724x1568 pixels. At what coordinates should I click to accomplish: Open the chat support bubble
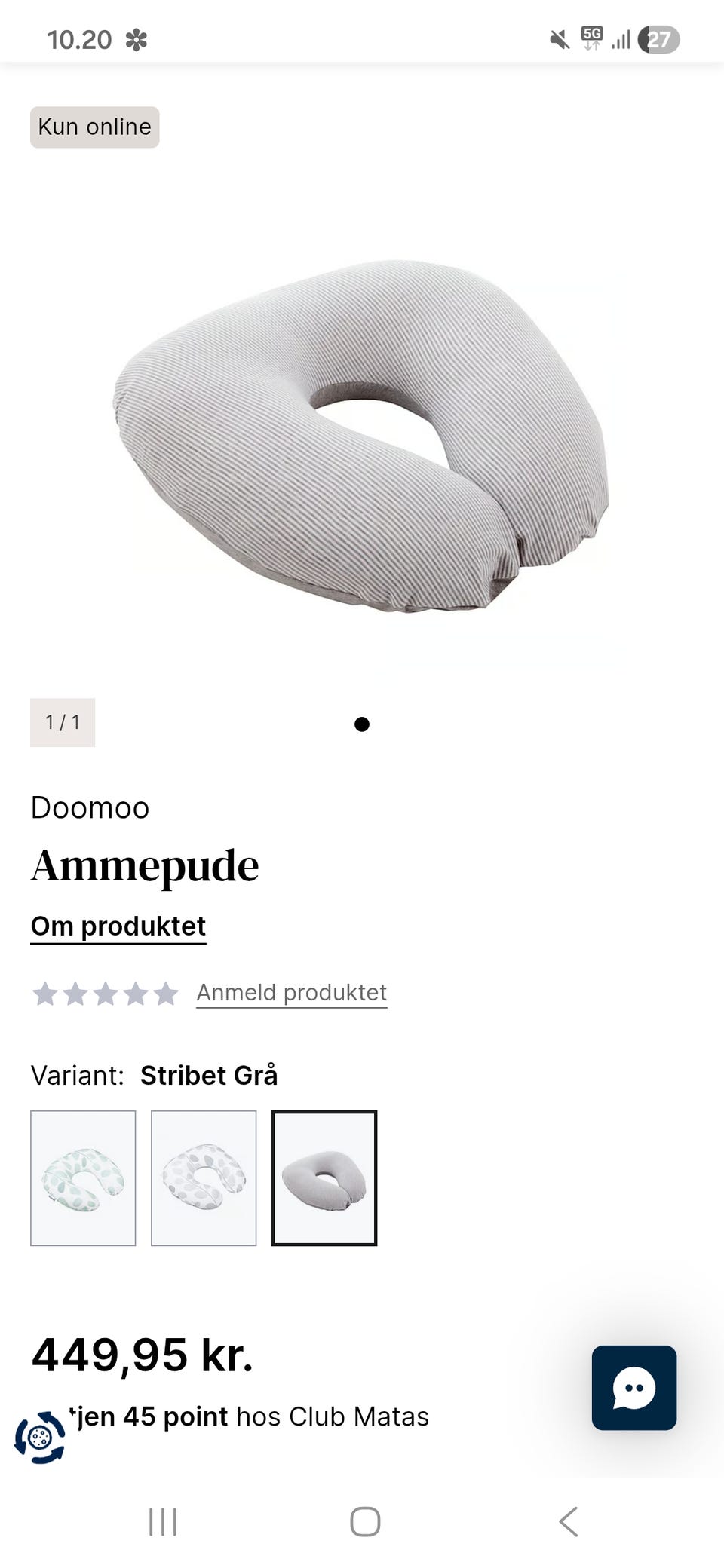click(634, 1388)
